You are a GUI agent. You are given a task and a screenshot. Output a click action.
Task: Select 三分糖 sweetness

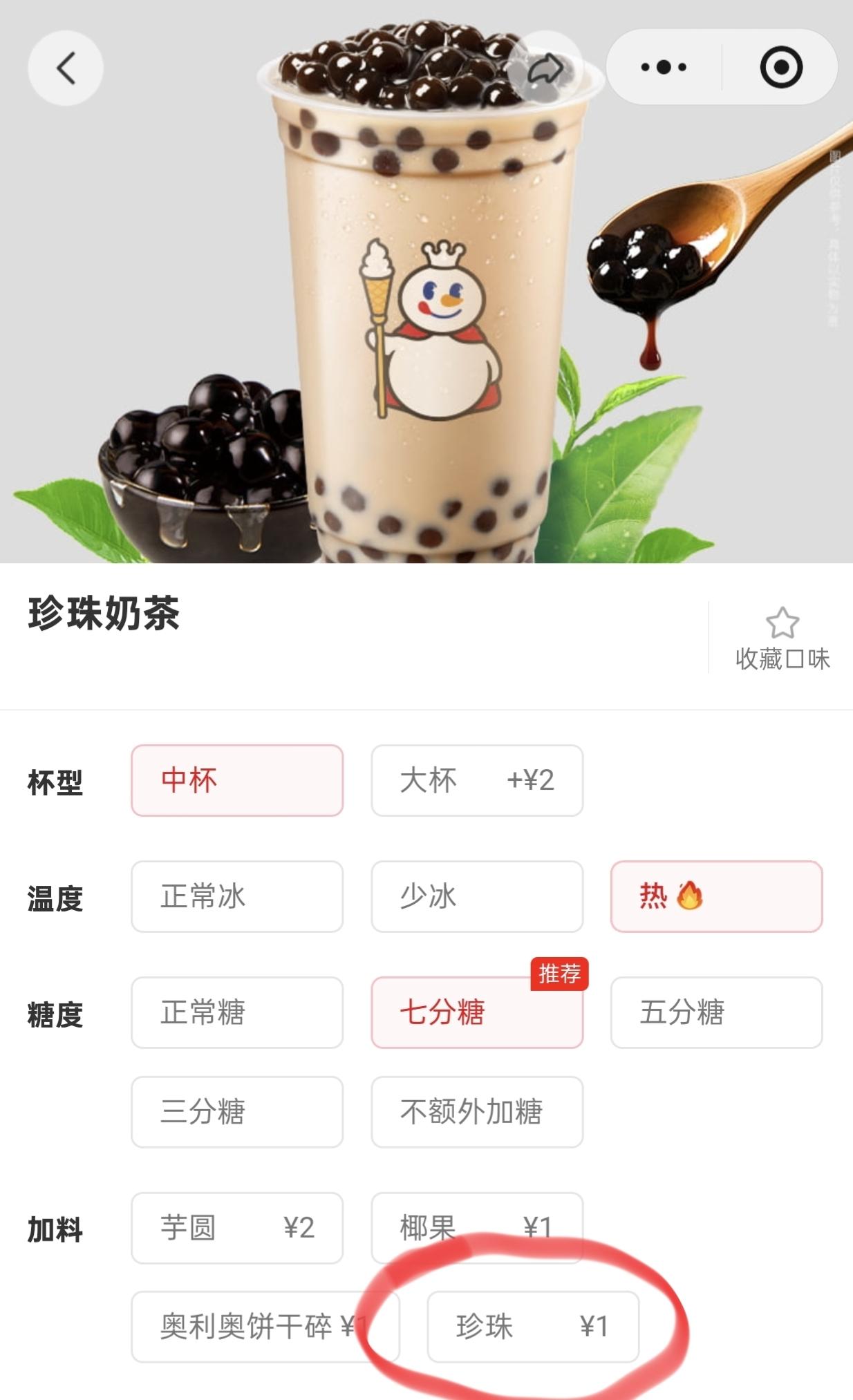tap(237, 1112)
